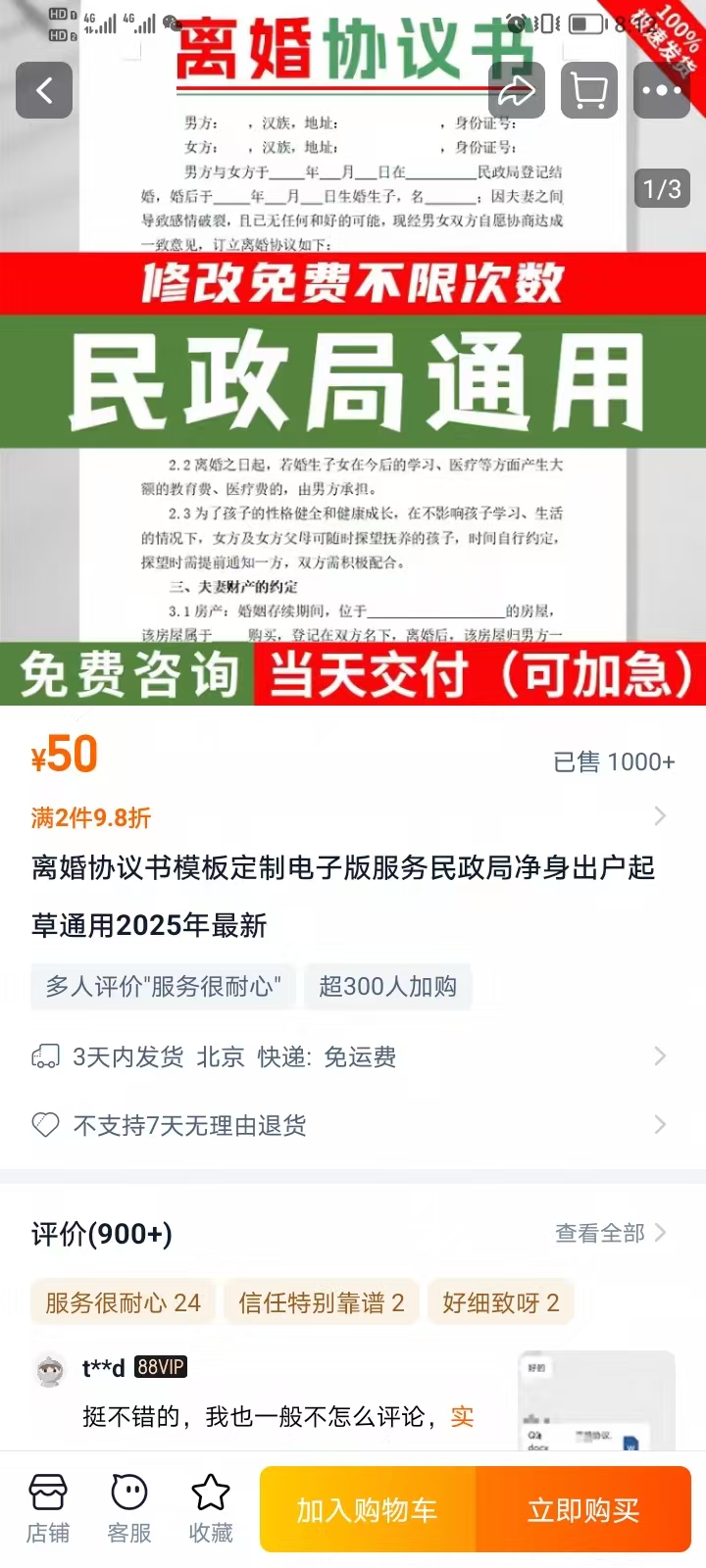
Task: Open the three-dot overflow menu
Action: (662, 91)
